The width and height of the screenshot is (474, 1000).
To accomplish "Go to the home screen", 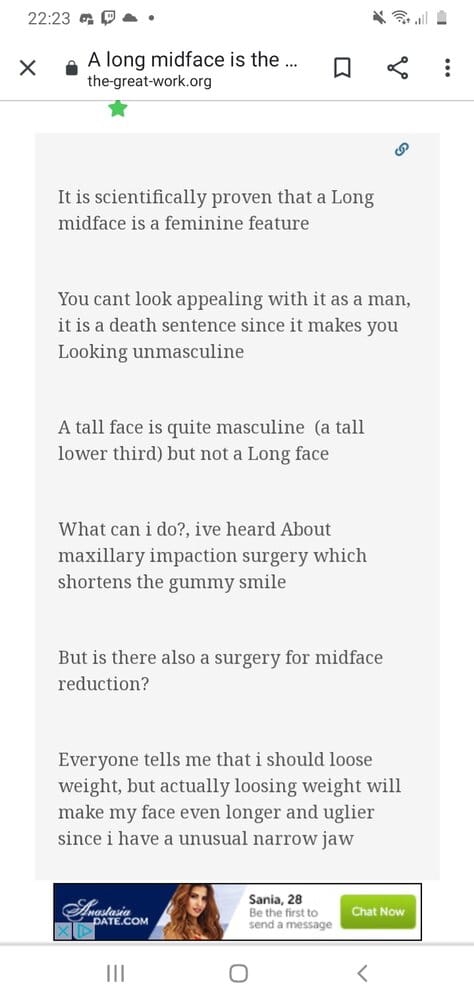I will click(238, 973).
